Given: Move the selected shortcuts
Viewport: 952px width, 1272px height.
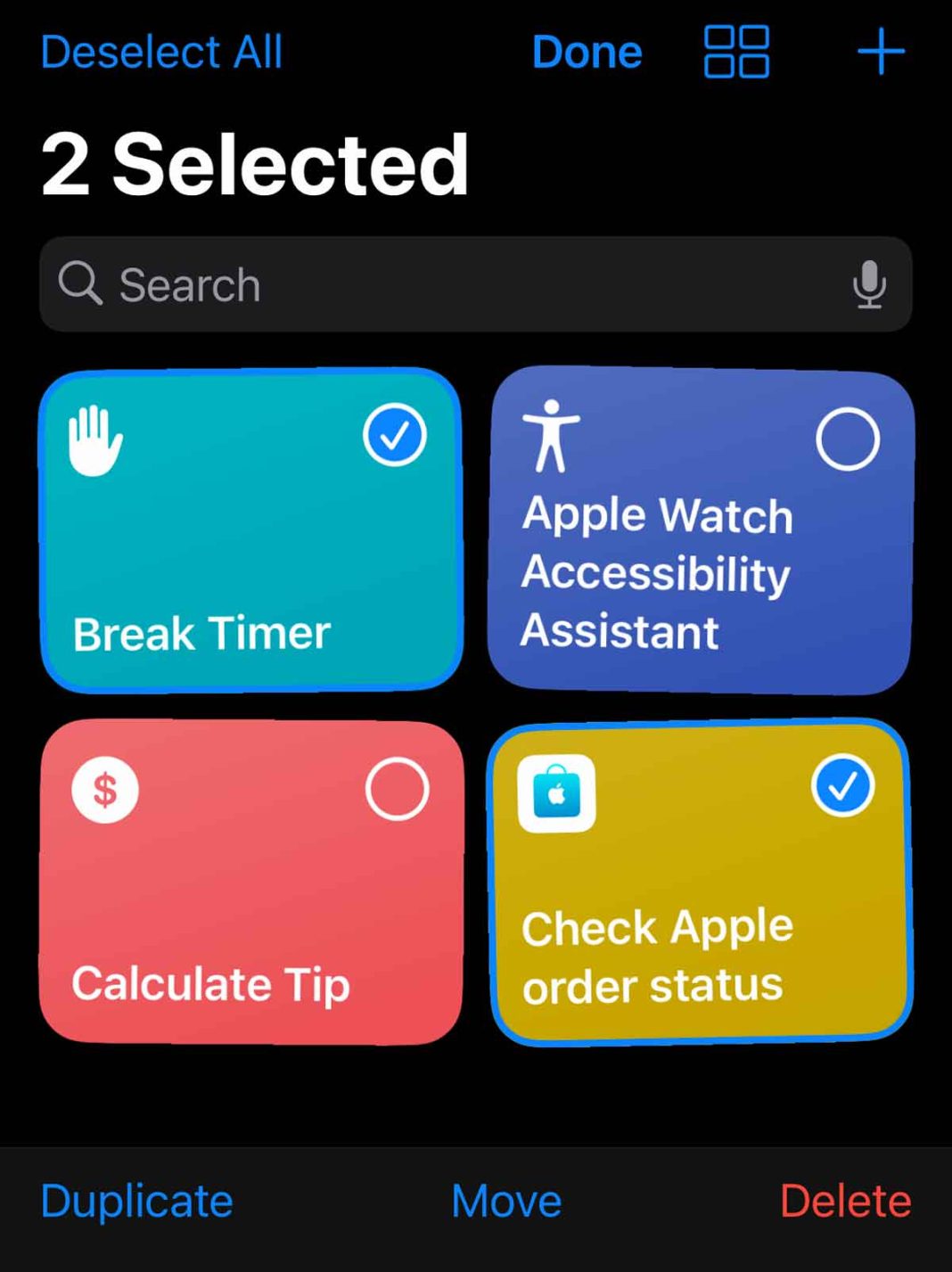Looking at the screenshot, I should 505,1202.
